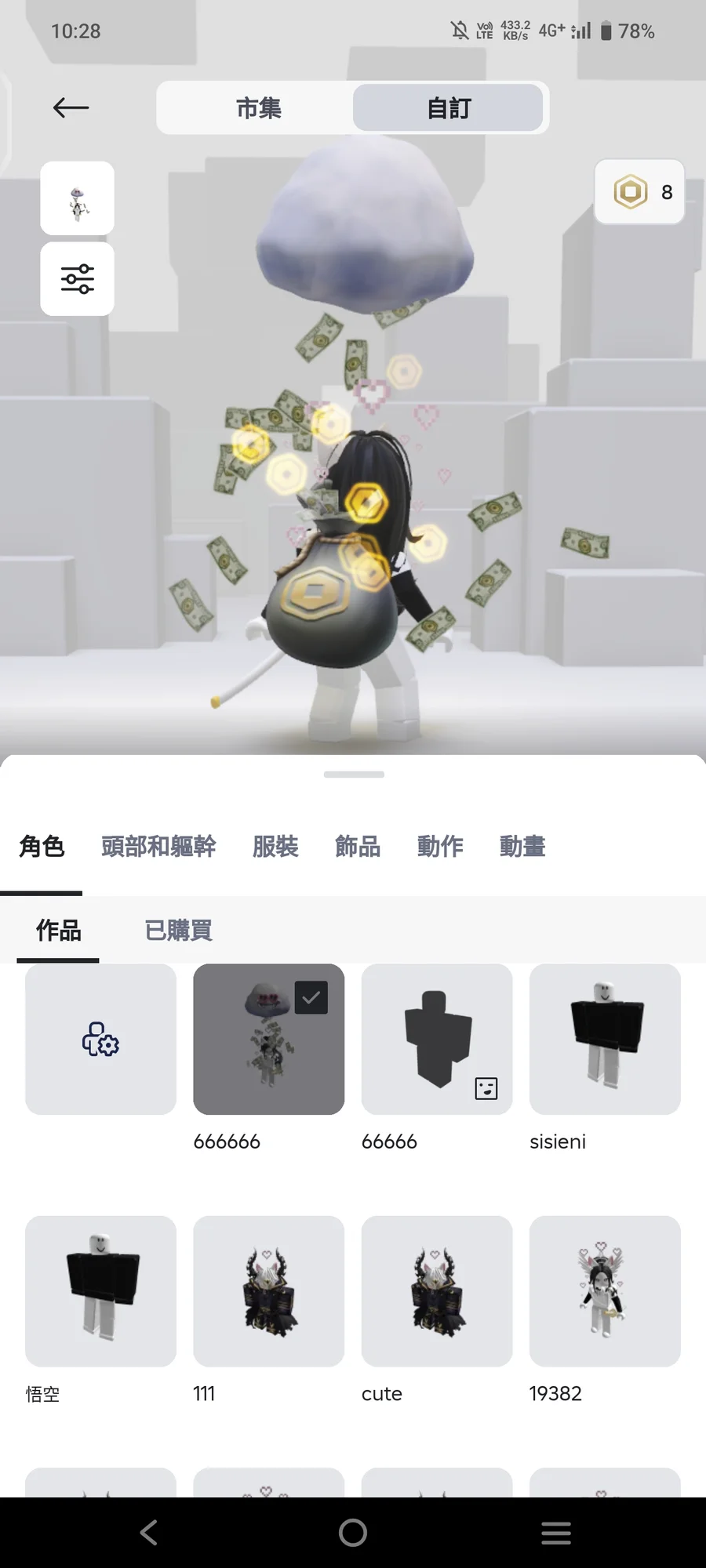This screenshot has height=1568, width=706.
Task: Tap the system home button
Action: coord(353,1533)
